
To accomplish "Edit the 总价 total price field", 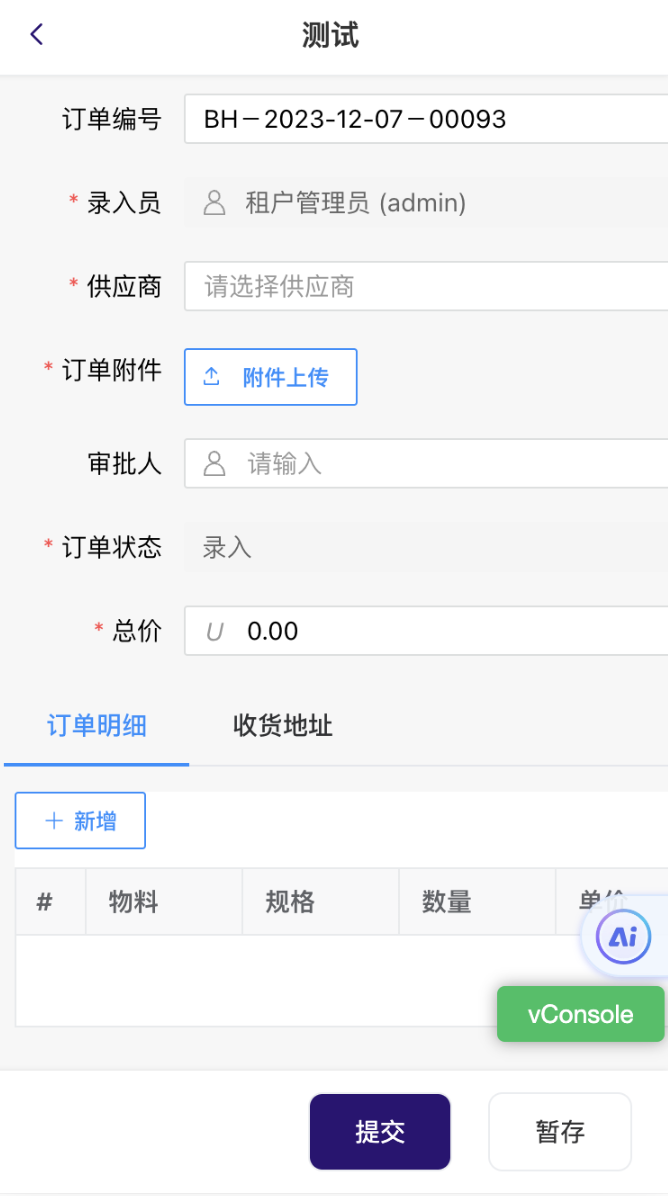I will tap(440, 631).
